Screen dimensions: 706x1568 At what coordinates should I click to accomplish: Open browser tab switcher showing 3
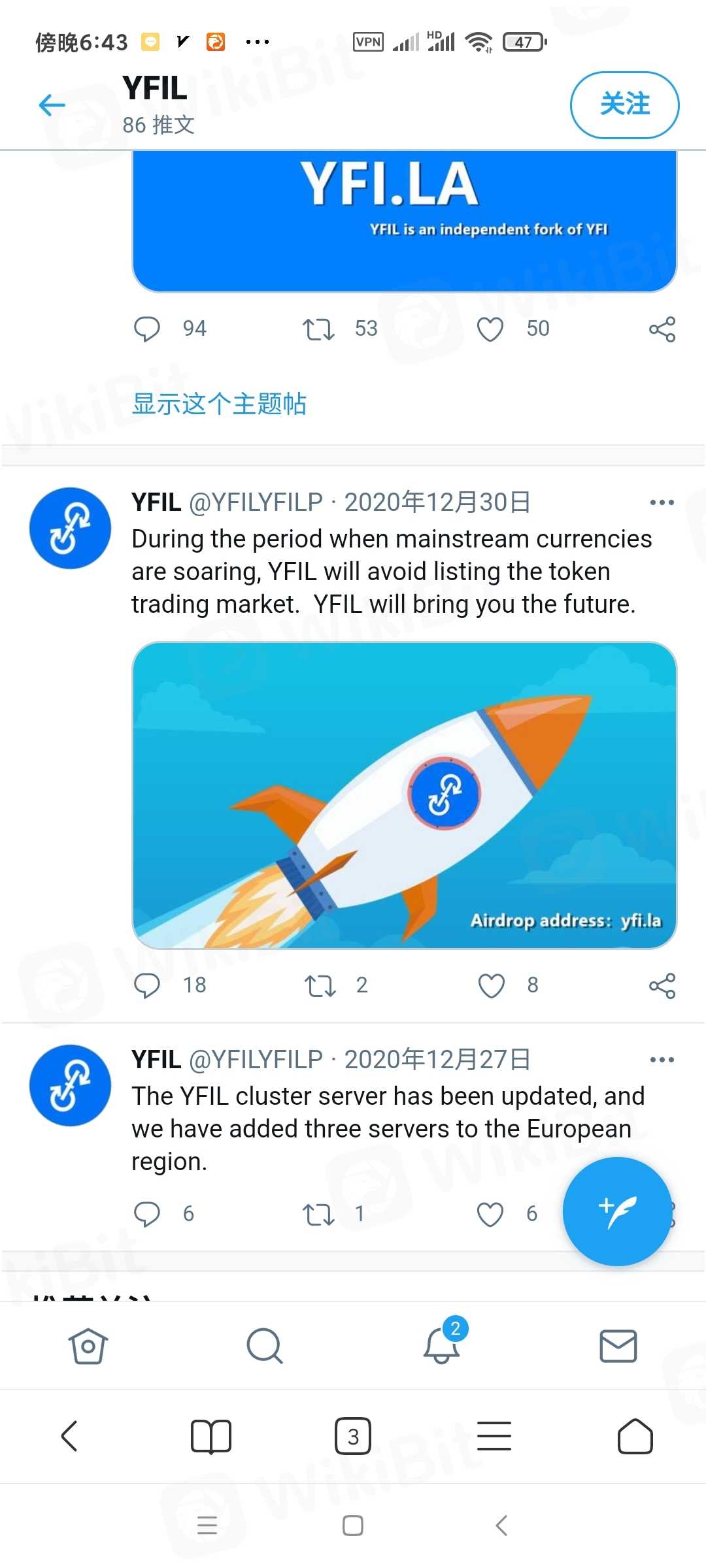pos(353,1436)
